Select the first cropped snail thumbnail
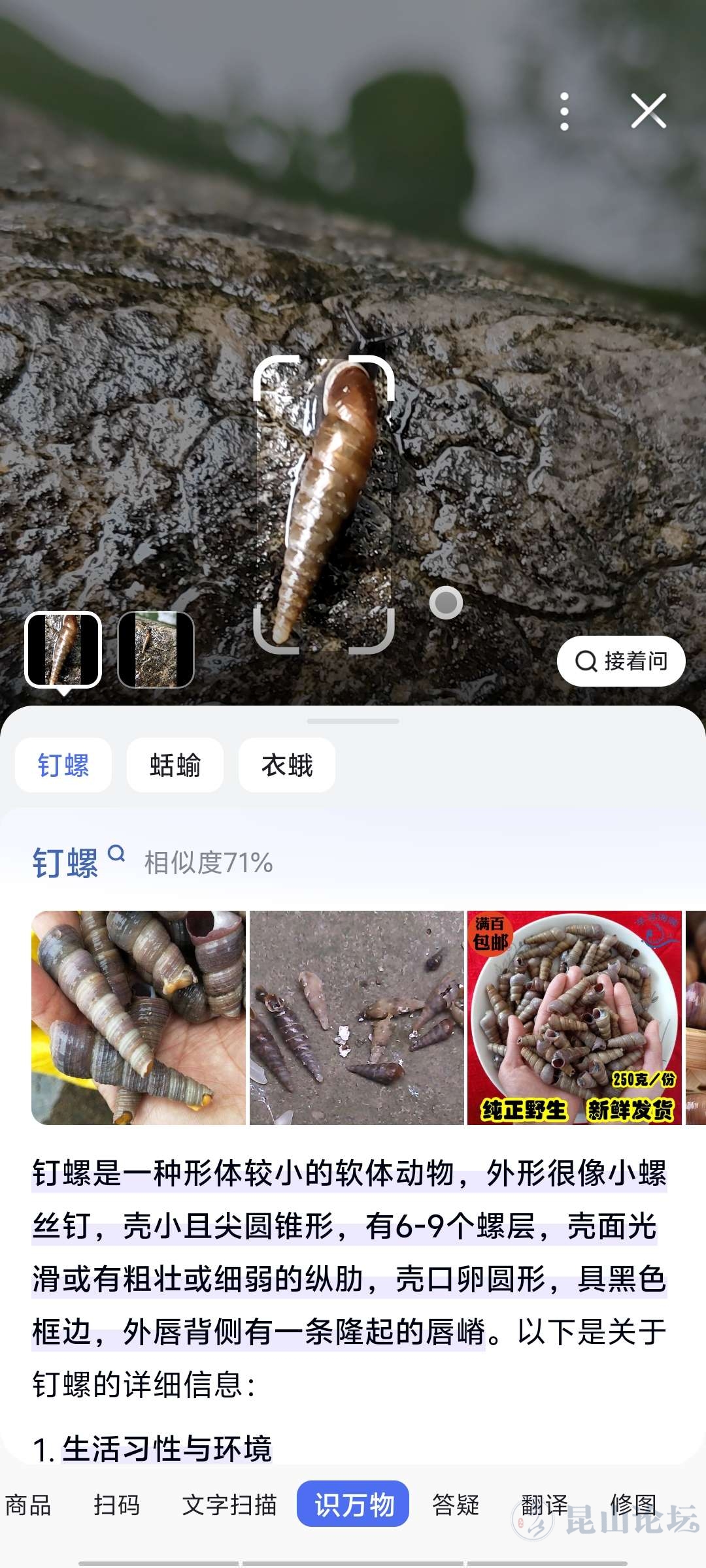 (x=63, y=649)
